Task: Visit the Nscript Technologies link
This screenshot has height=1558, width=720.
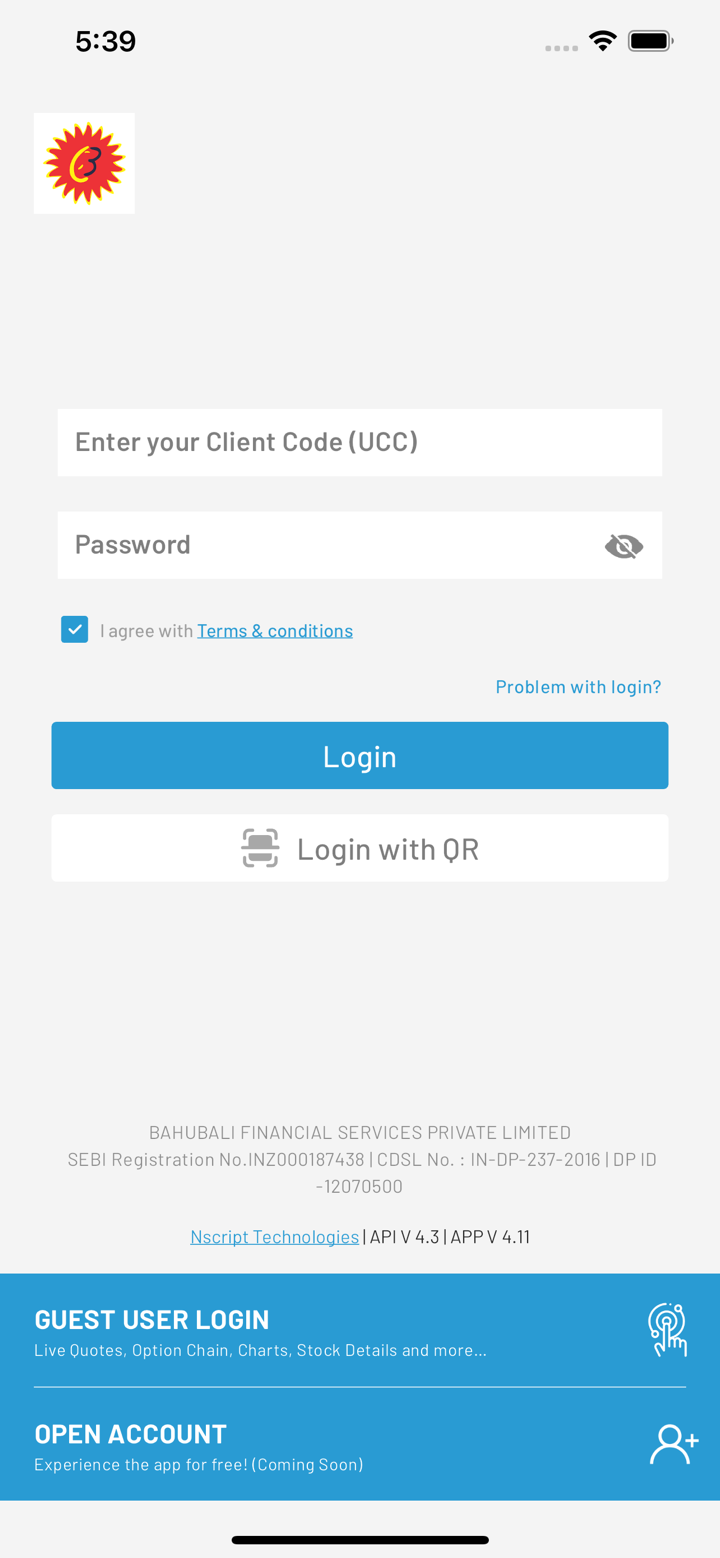Action: click(x=275, y=1237)
